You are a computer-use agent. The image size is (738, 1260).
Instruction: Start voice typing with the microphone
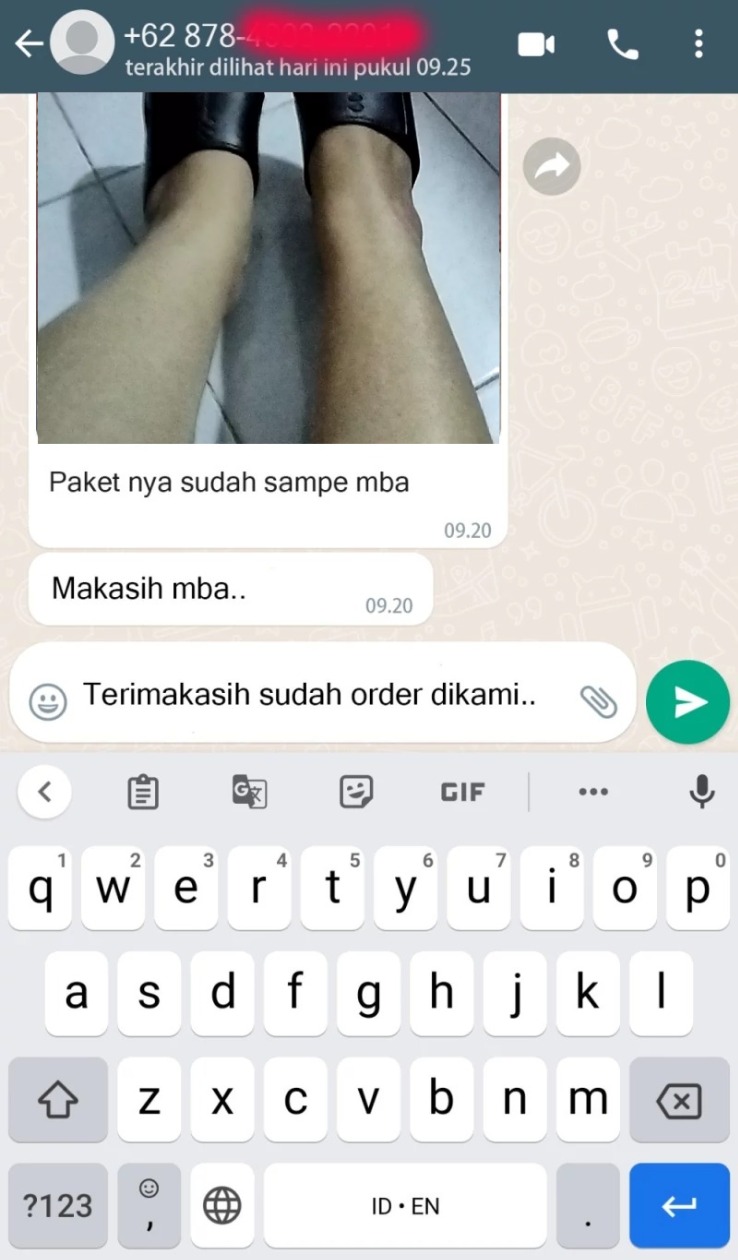tap(702, 792)
